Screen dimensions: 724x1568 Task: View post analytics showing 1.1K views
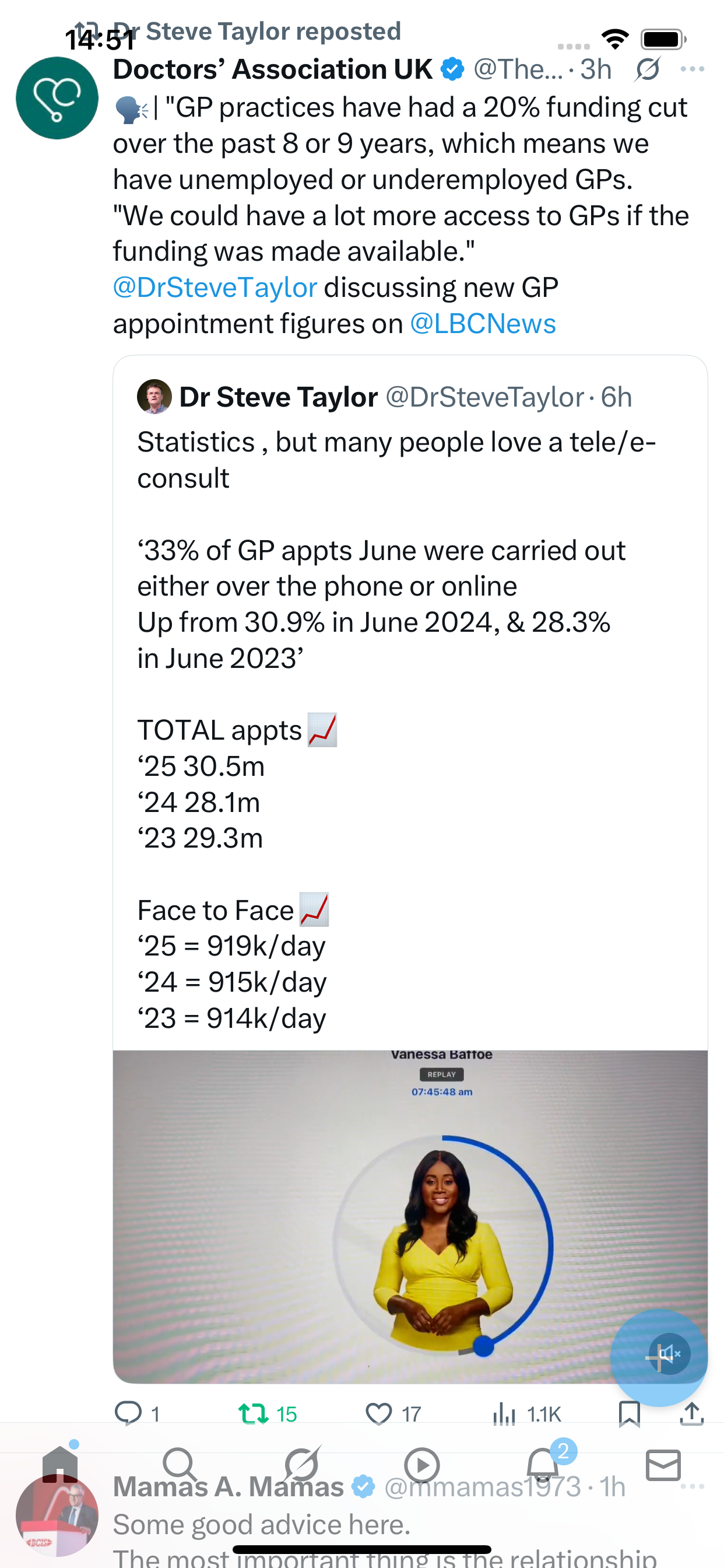pyautogui.click(x=505, y=1413)
